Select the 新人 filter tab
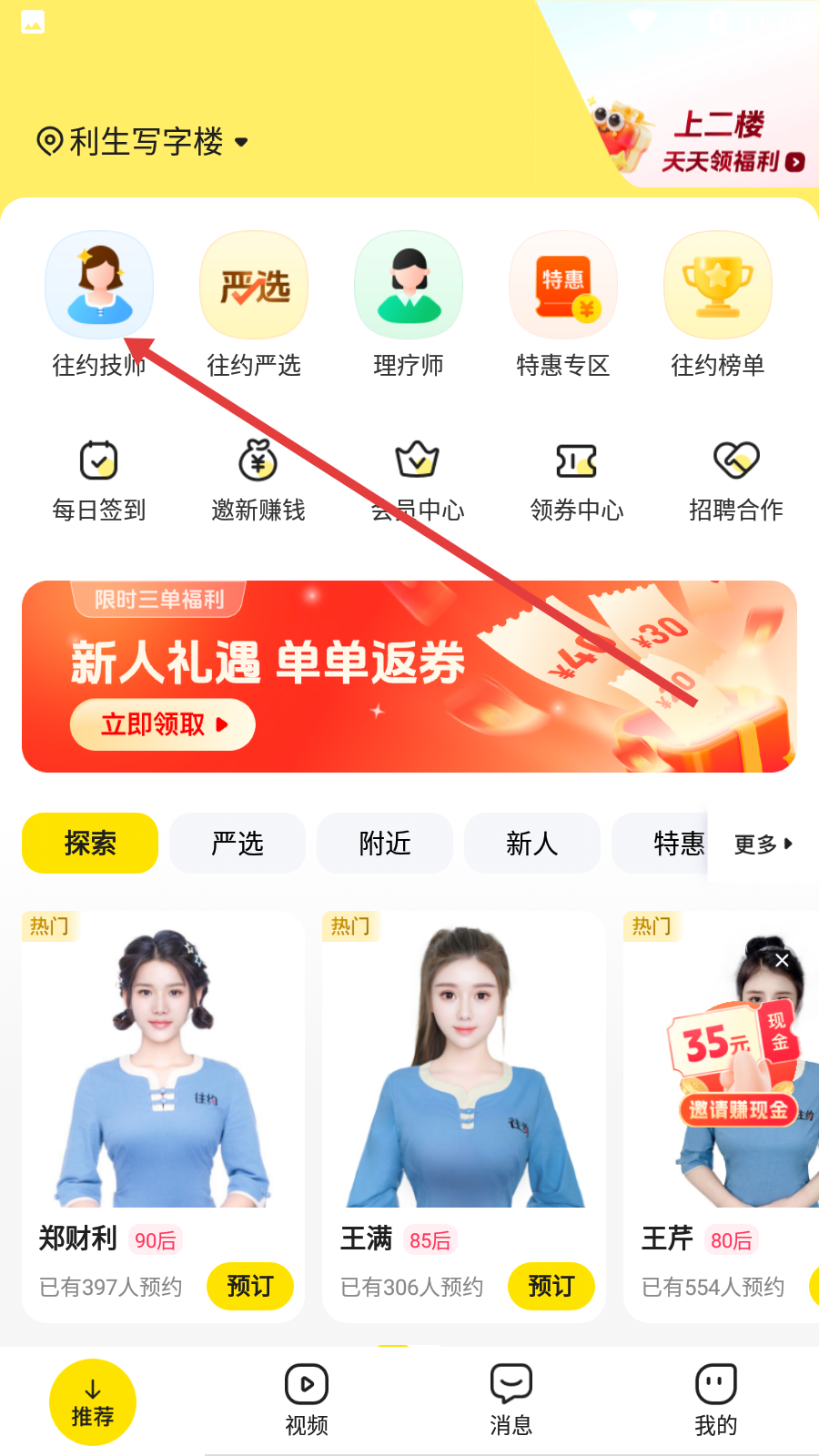819x1456 pixels. click(532, 844)
